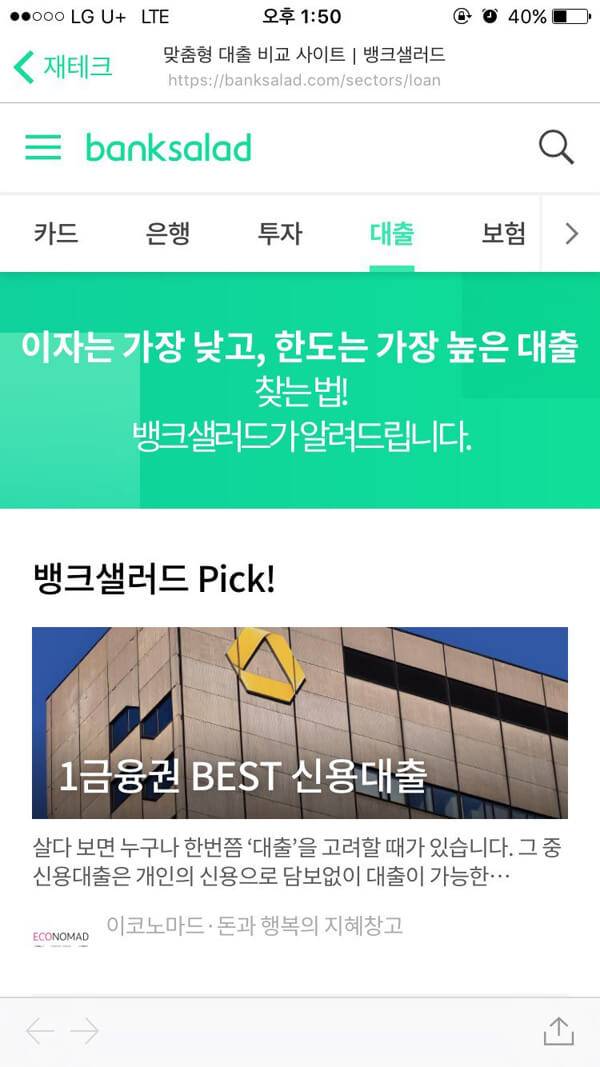Select the 대출 tab

click(x=392, y=234)
